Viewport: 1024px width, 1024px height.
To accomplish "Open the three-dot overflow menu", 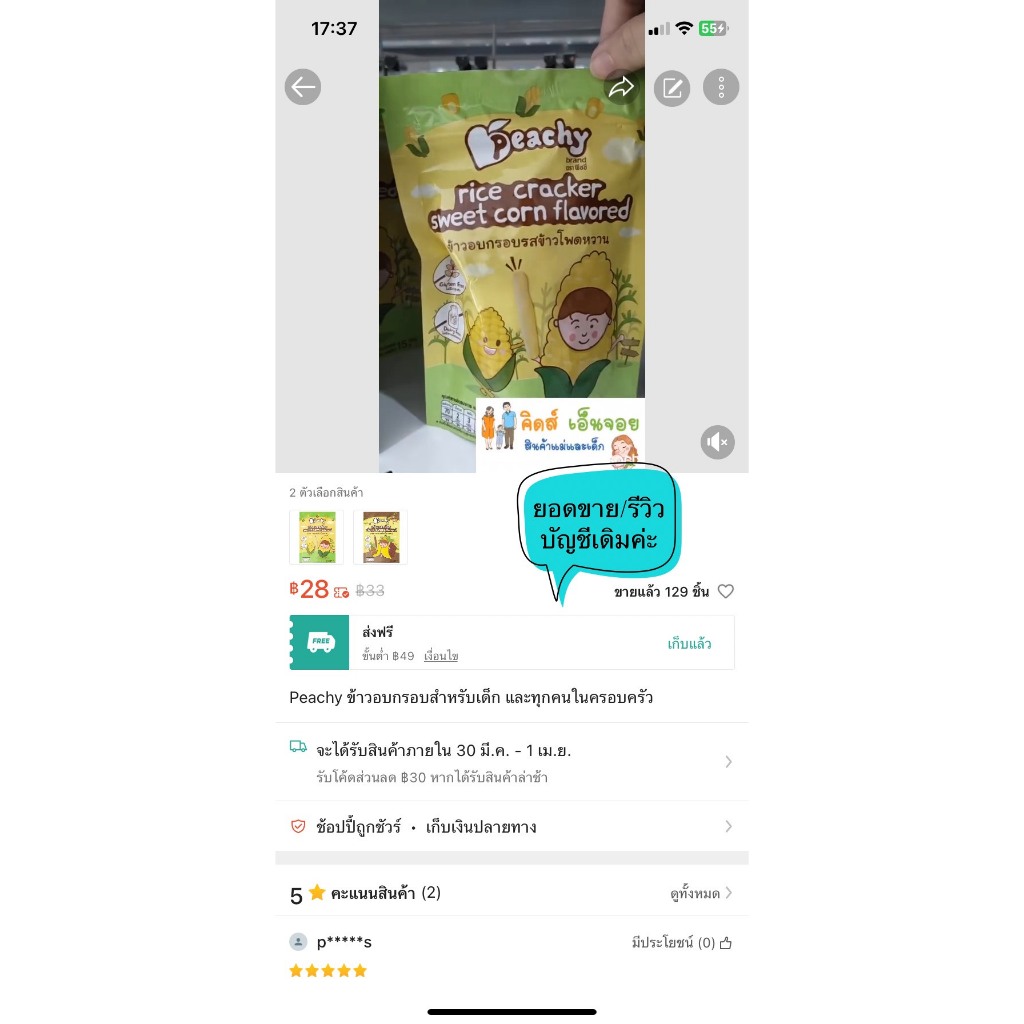I will 721,87.
